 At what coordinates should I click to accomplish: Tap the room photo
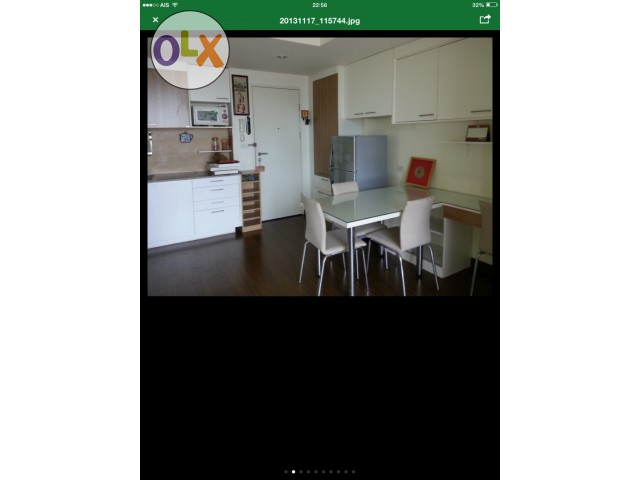[320, 165]
